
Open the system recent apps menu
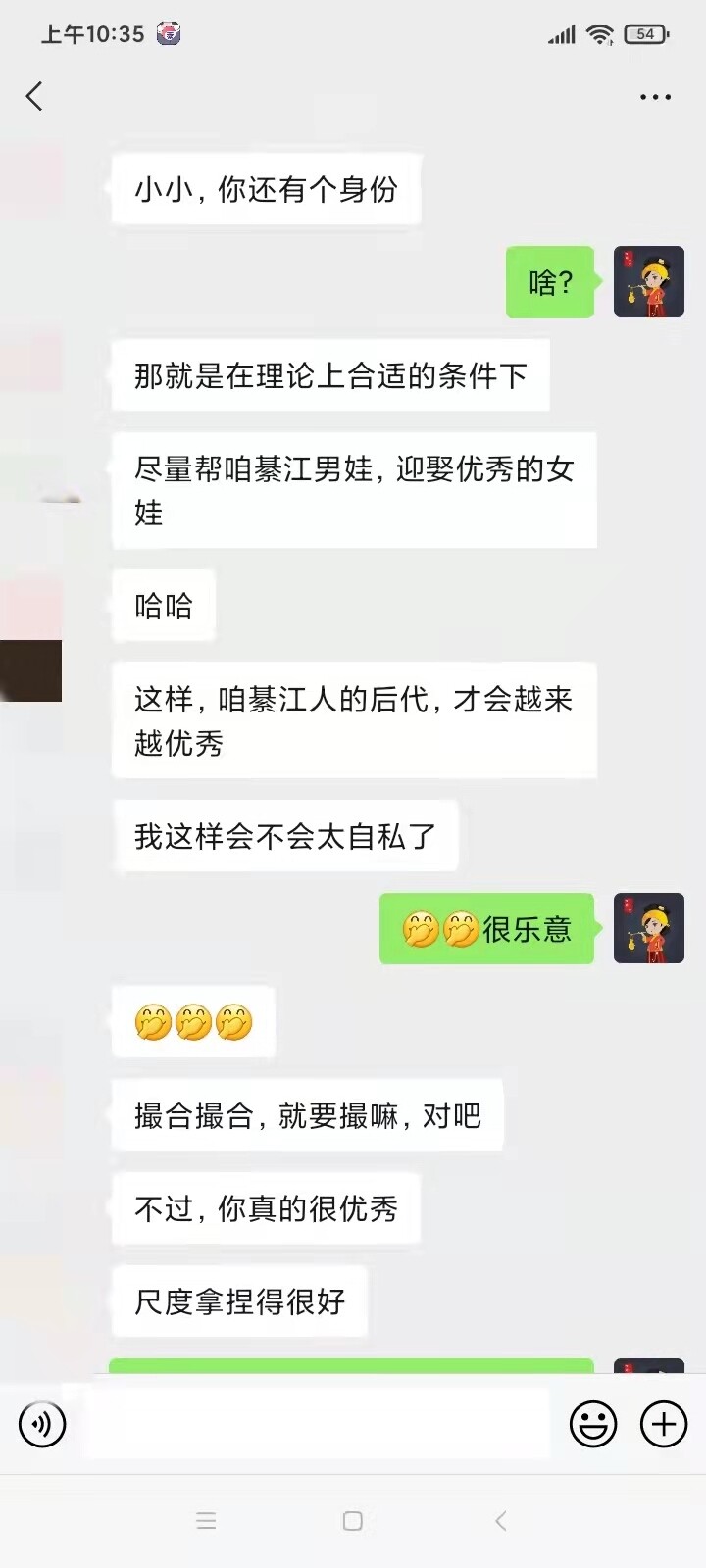point(206,1521)
